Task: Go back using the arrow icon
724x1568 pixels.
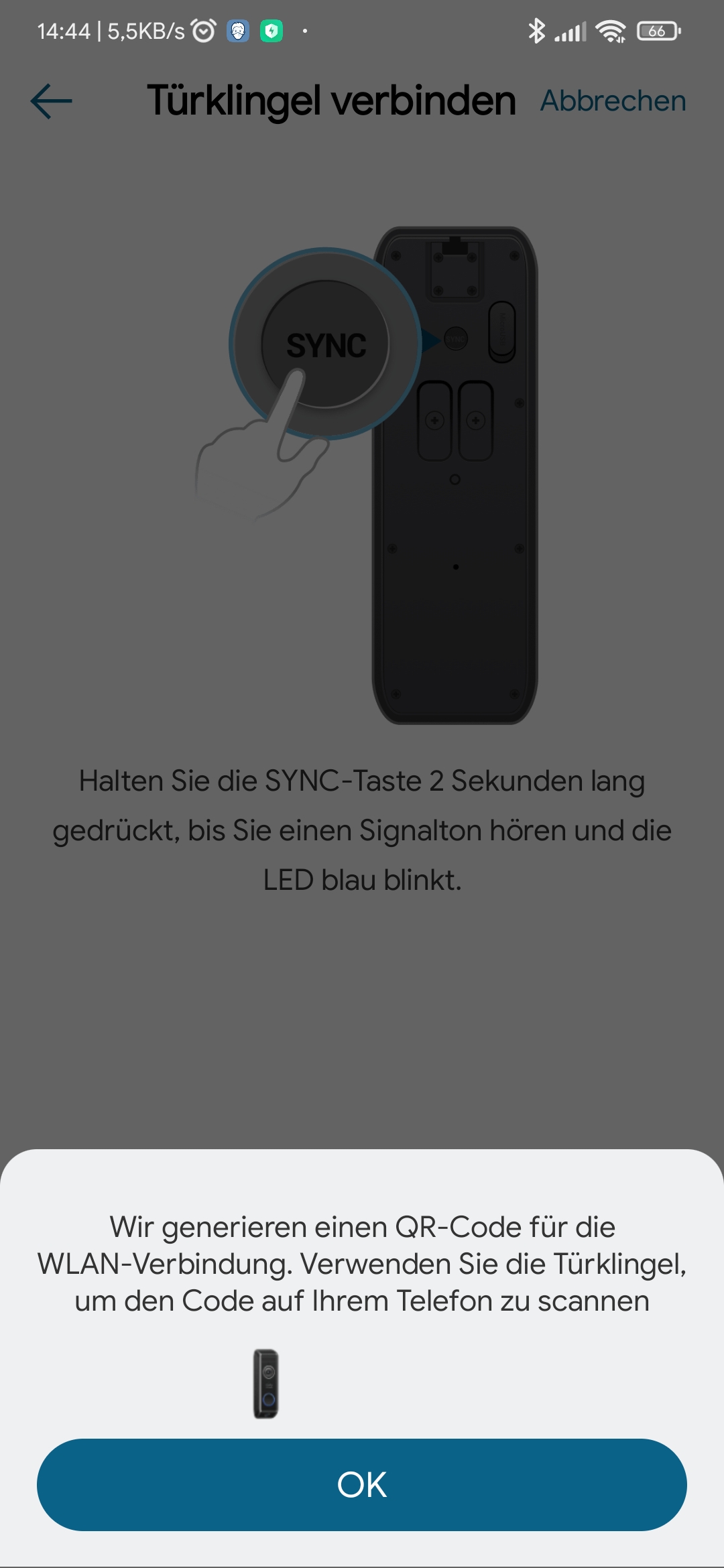Action: pos(52,101)
